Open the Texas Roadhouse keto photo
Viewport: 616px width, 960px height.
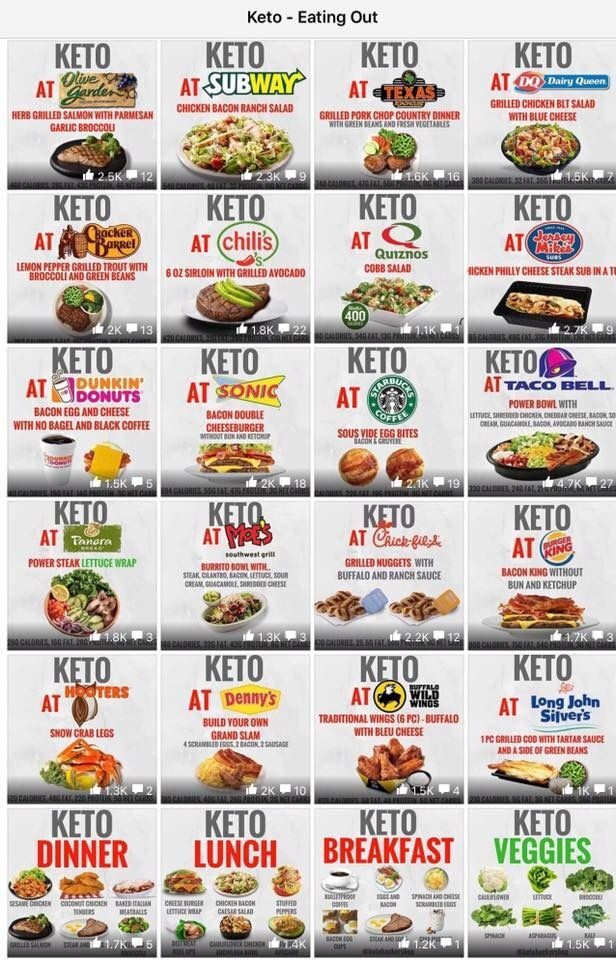tap(389, 115)
